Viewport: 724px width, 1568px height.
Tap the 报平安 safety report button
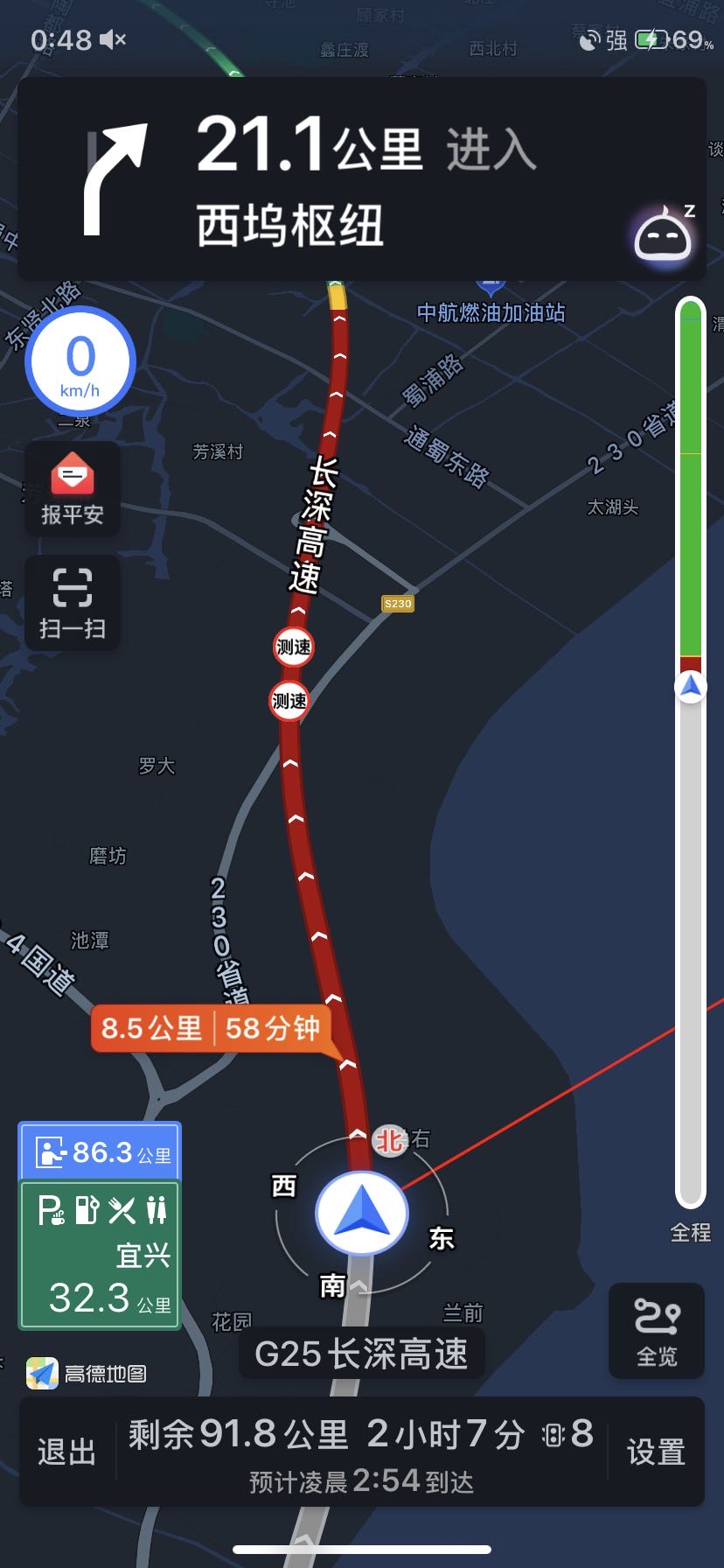click(72, 488)
